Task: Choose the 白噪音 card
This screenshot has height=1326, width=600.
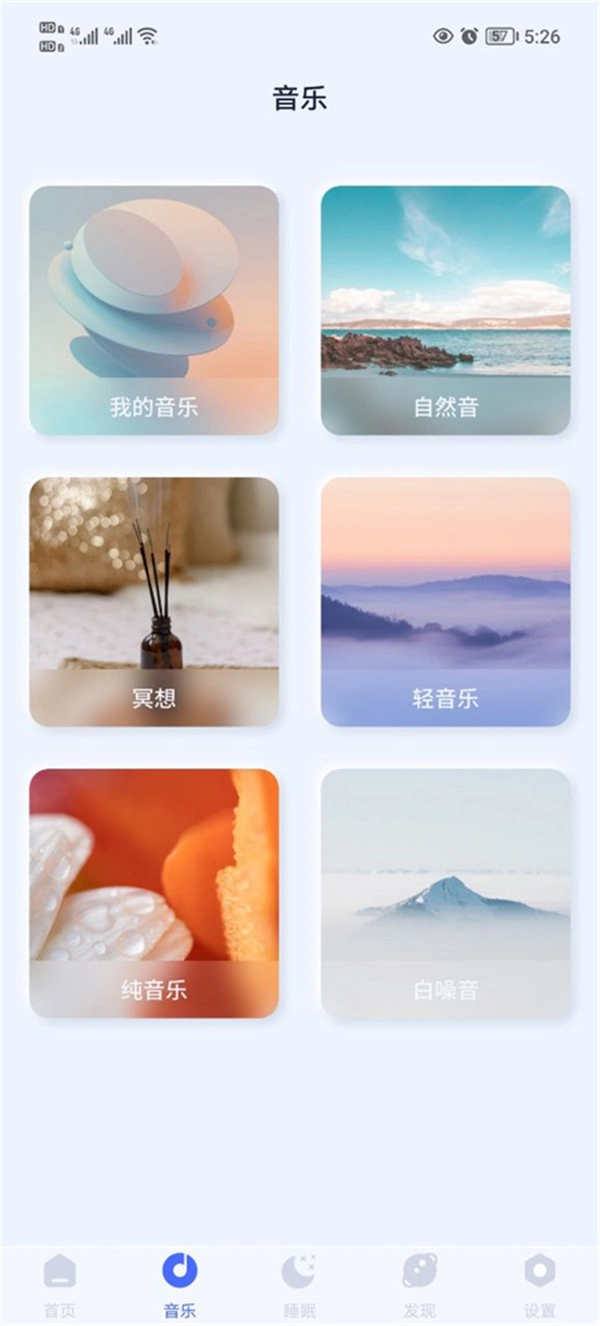Action: click(x=445, y=893)
